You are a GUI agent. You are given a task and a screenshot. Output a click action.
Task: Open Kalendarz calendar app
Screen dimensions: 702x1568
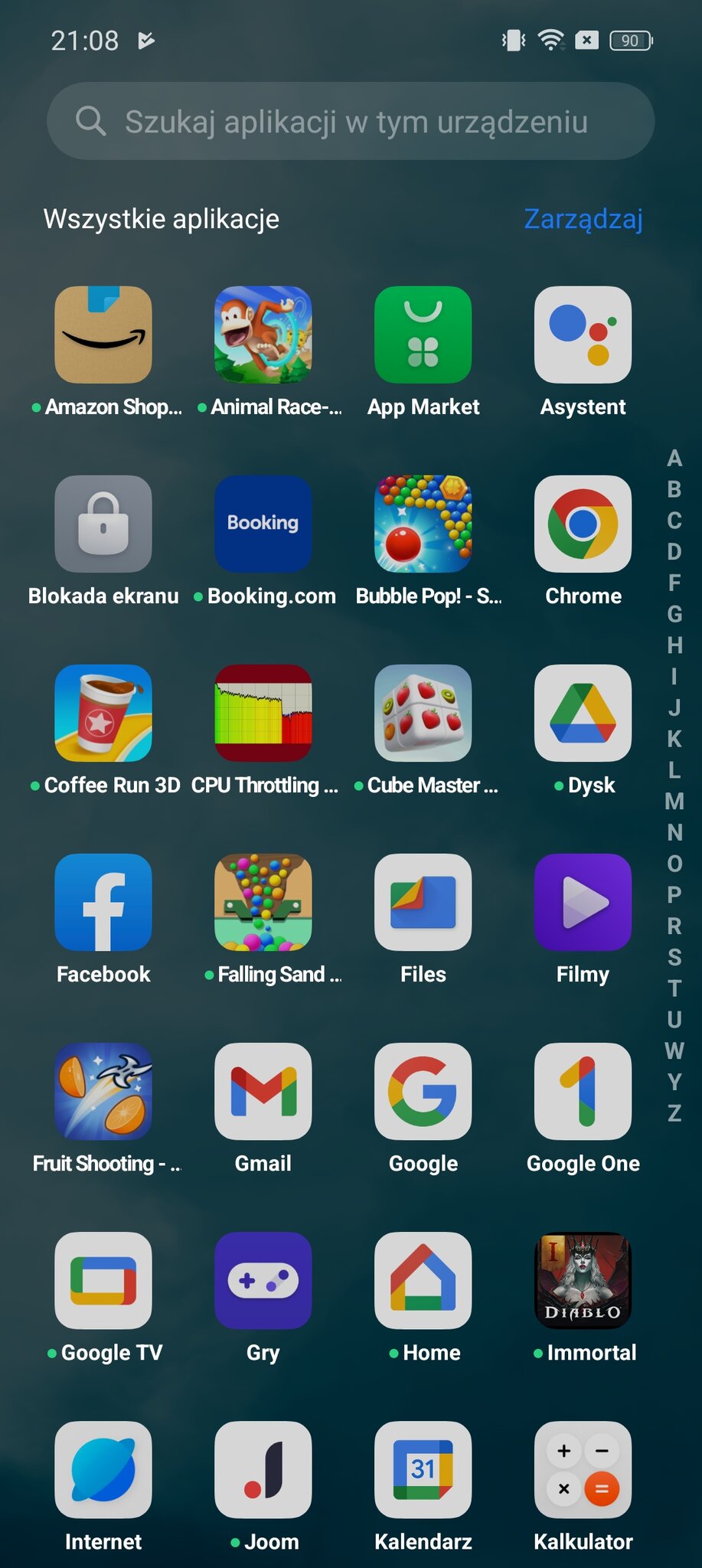click(x=423, y=1470)
